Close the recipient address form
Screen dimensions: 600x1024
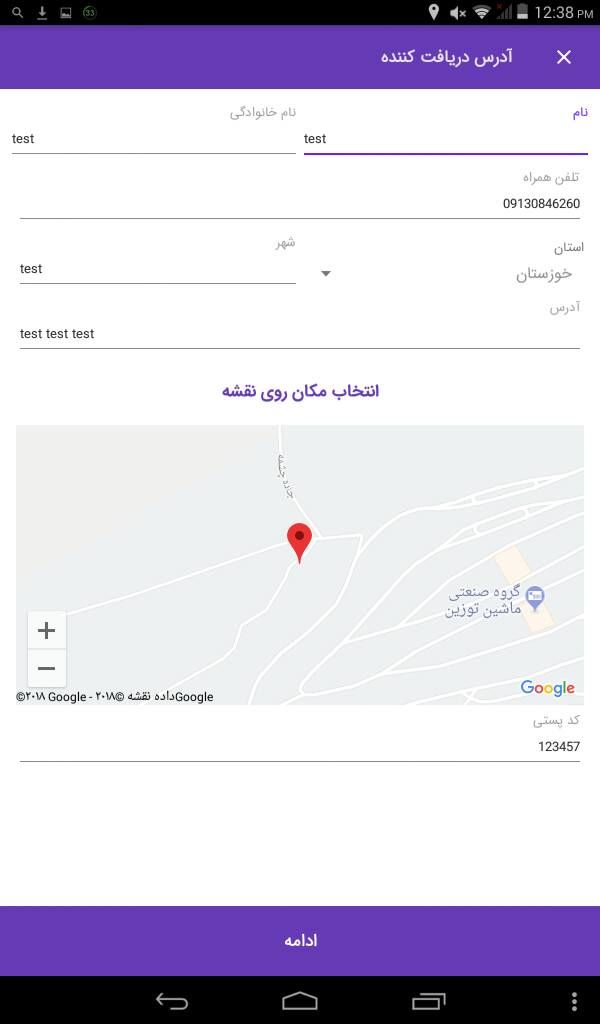click(563, 57)
